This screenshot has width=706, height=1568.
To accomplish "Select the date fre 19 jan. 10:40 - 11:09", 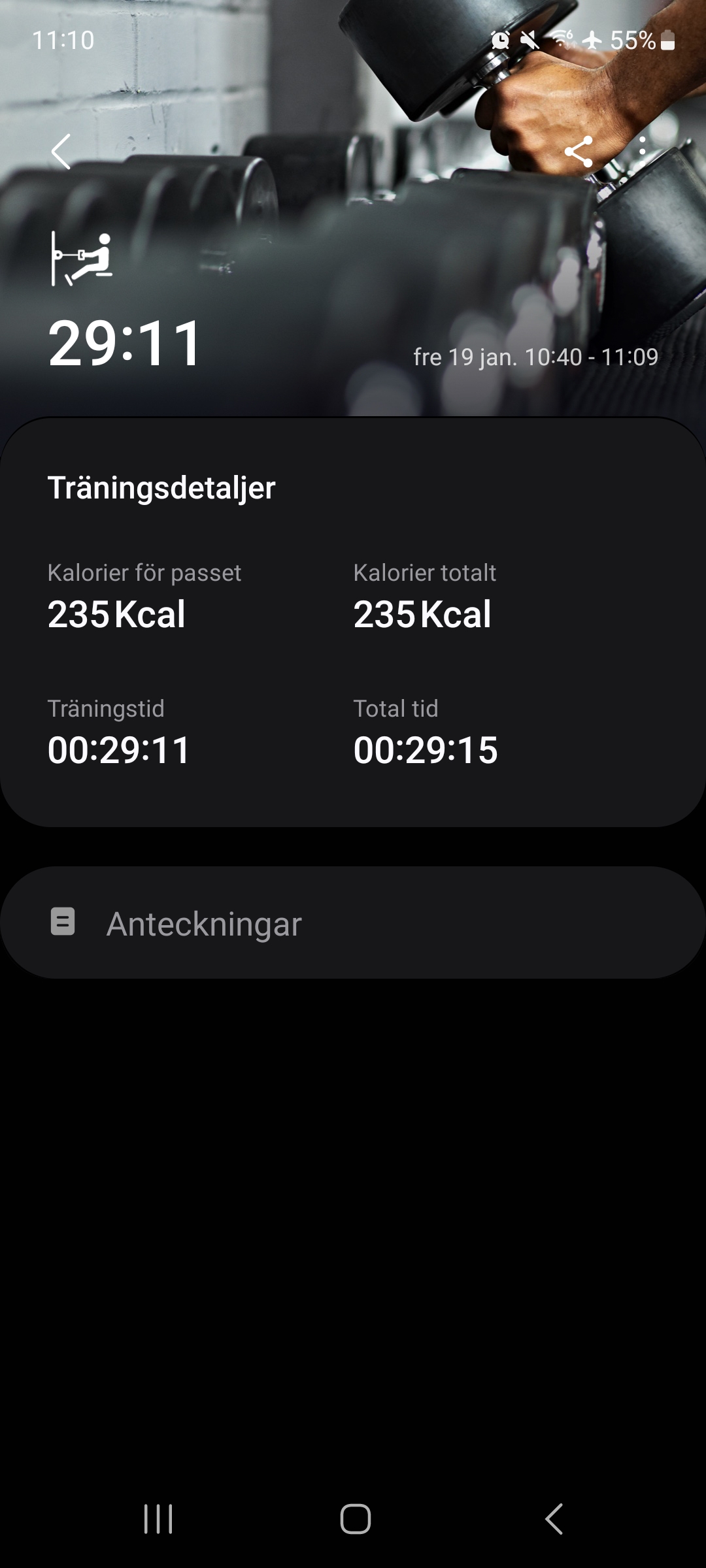I will click(x=536, y=357).
